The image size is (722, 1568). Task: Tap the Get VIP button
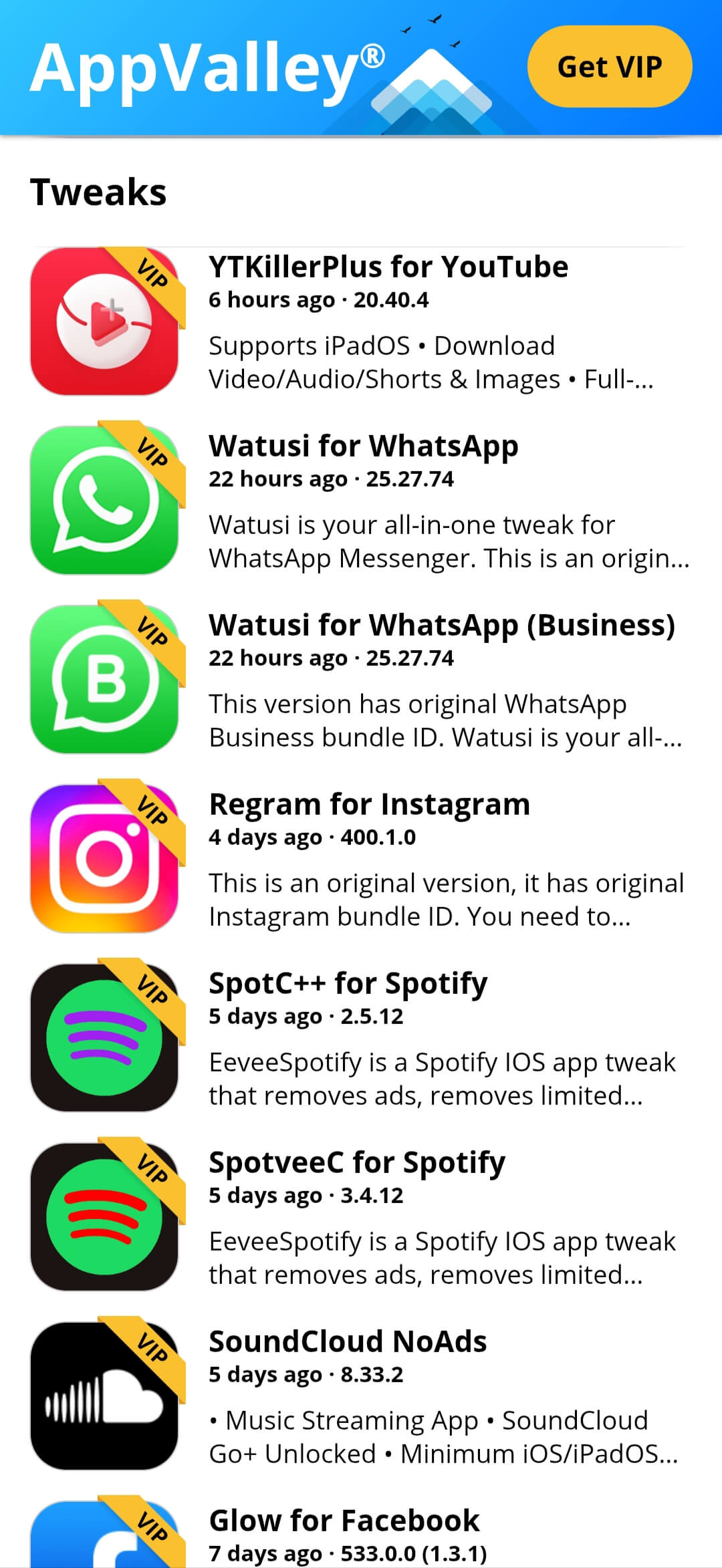click(x=609, y=67)
